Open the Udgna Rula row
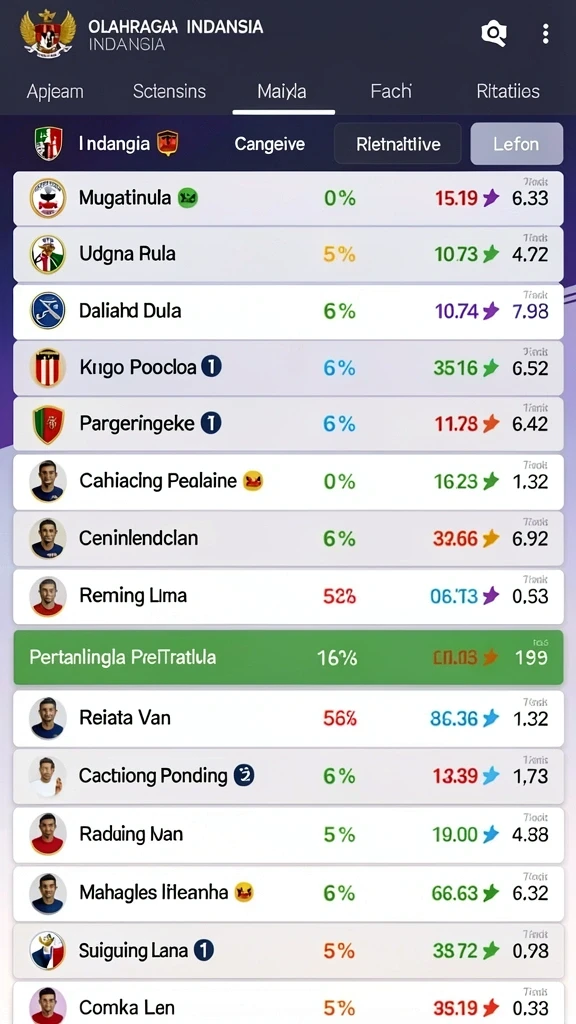The height and width of the screenshot is (1024, 576). click(288, 255)
